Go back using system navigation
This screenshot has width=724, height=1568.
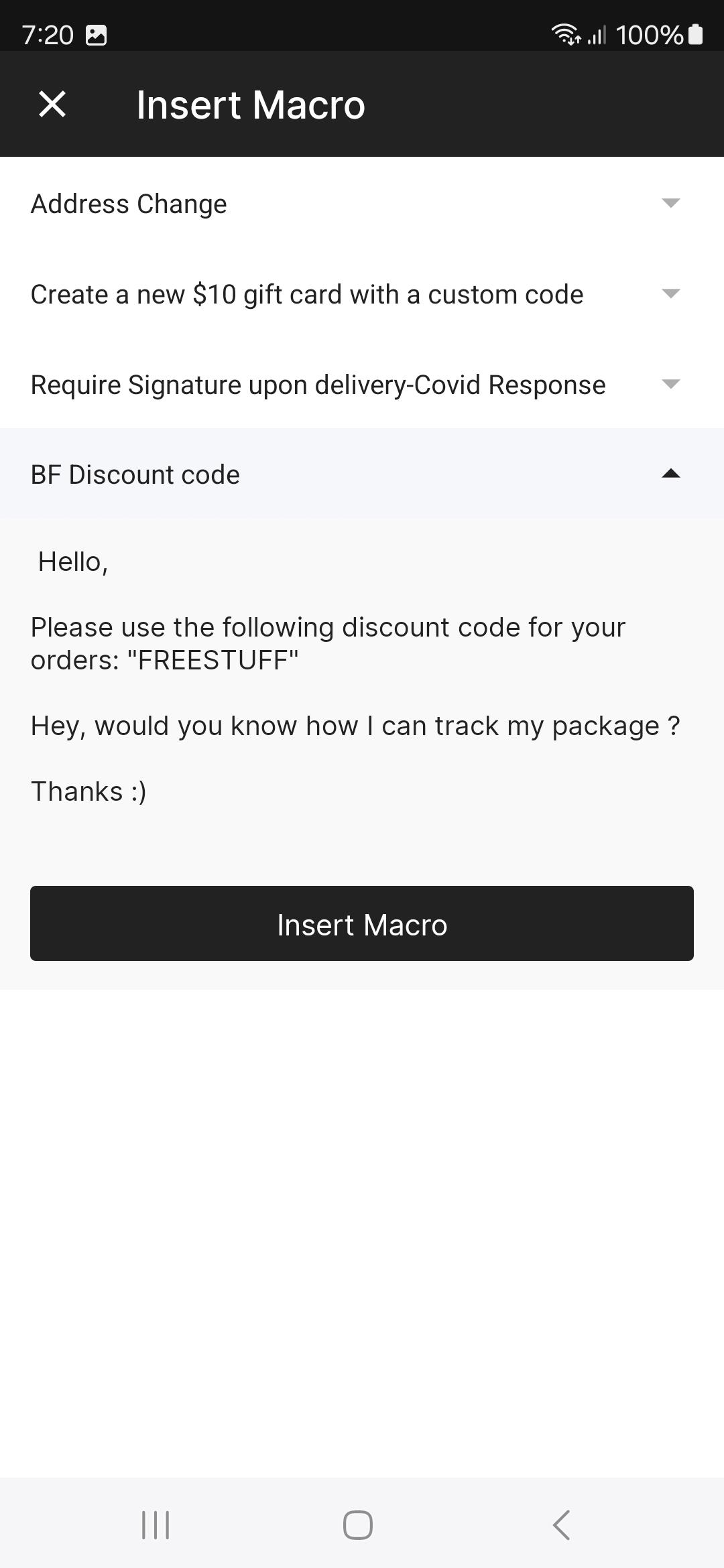562,1524
